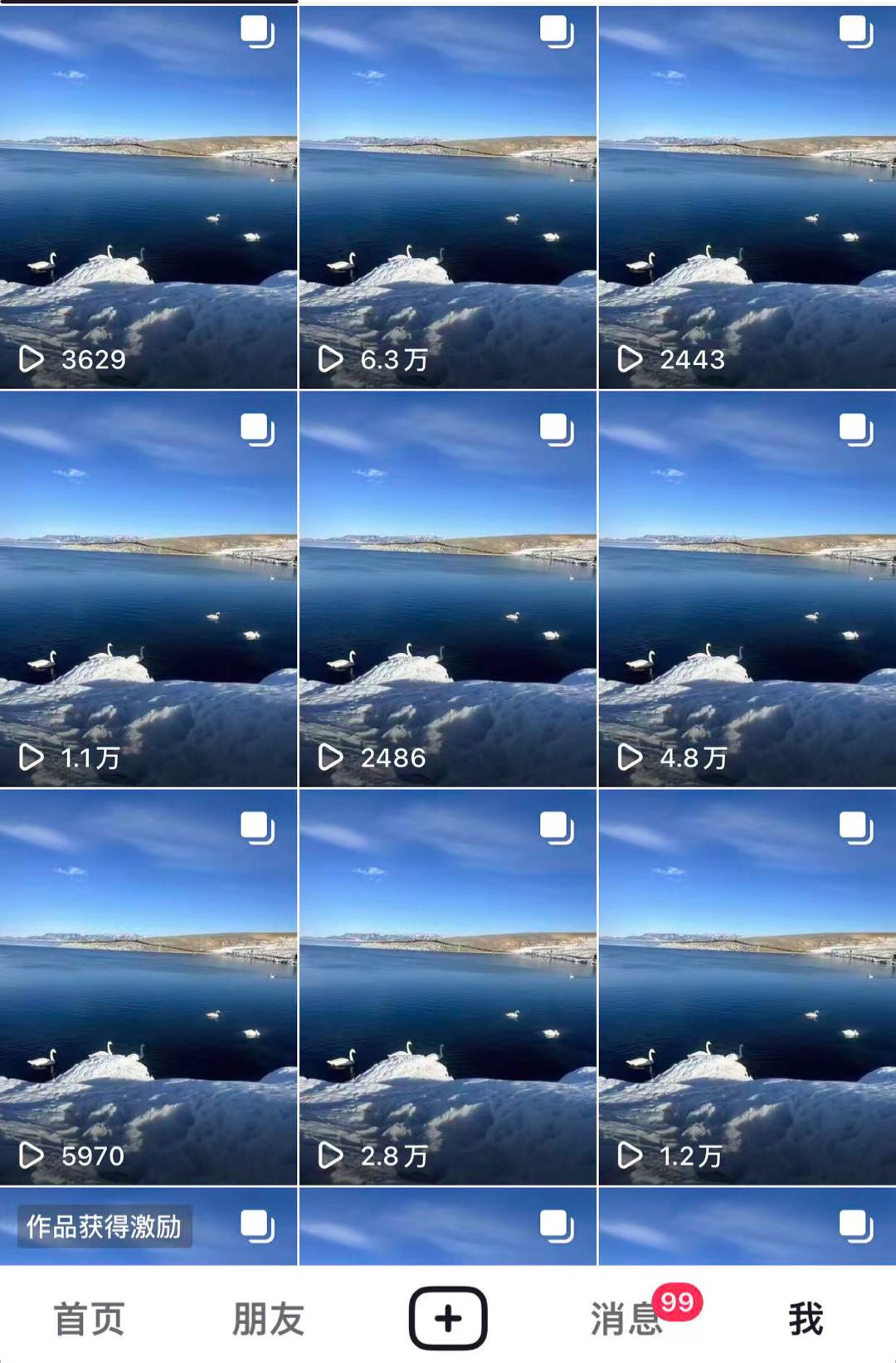Open the video with 3629 plays
The height and width of the screenshot is (1363, 896).
click(x=149, y=197)
